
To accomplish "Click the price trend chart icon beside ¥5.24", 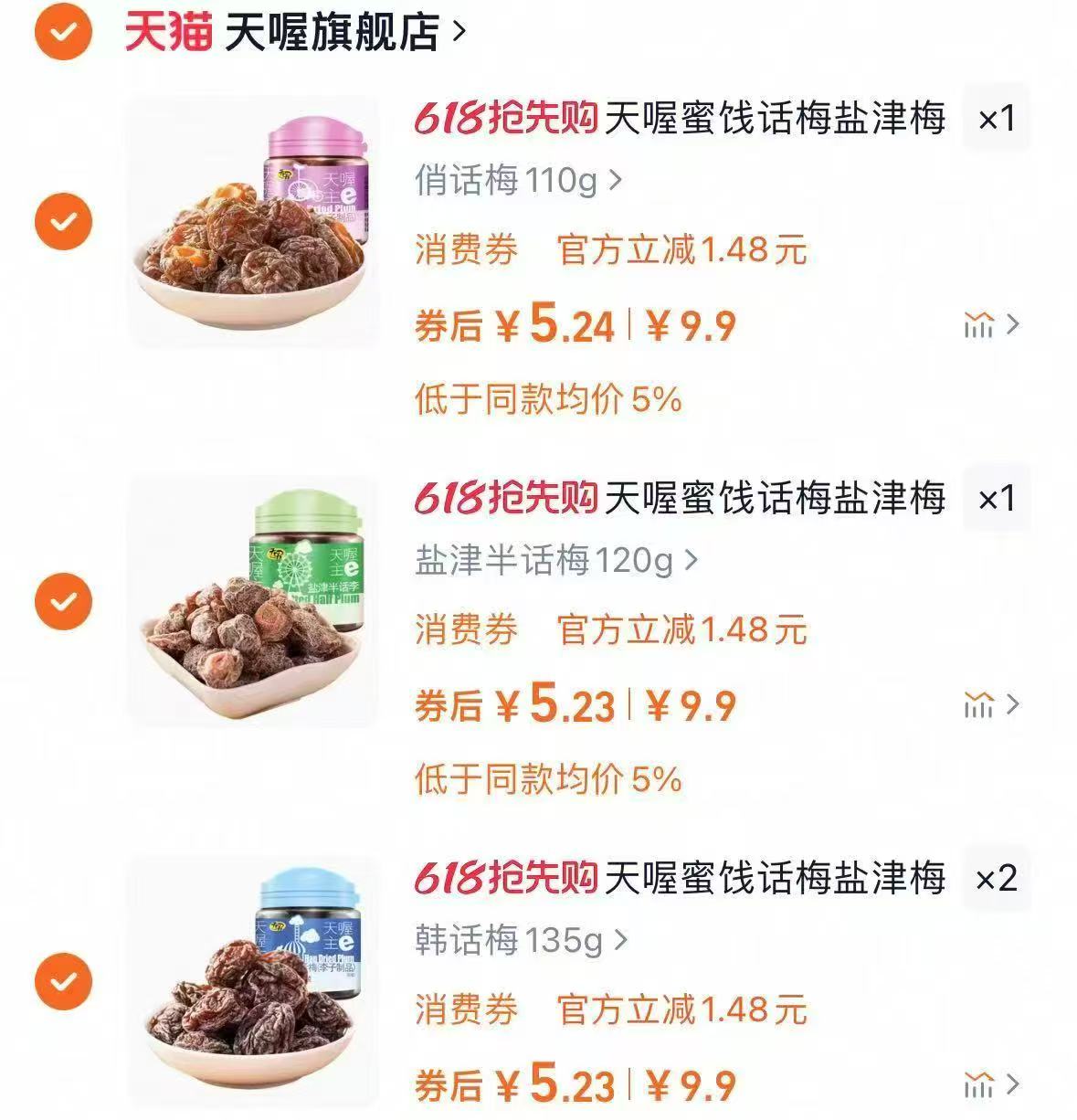I will pyautogui.click(x=981, y=325).
